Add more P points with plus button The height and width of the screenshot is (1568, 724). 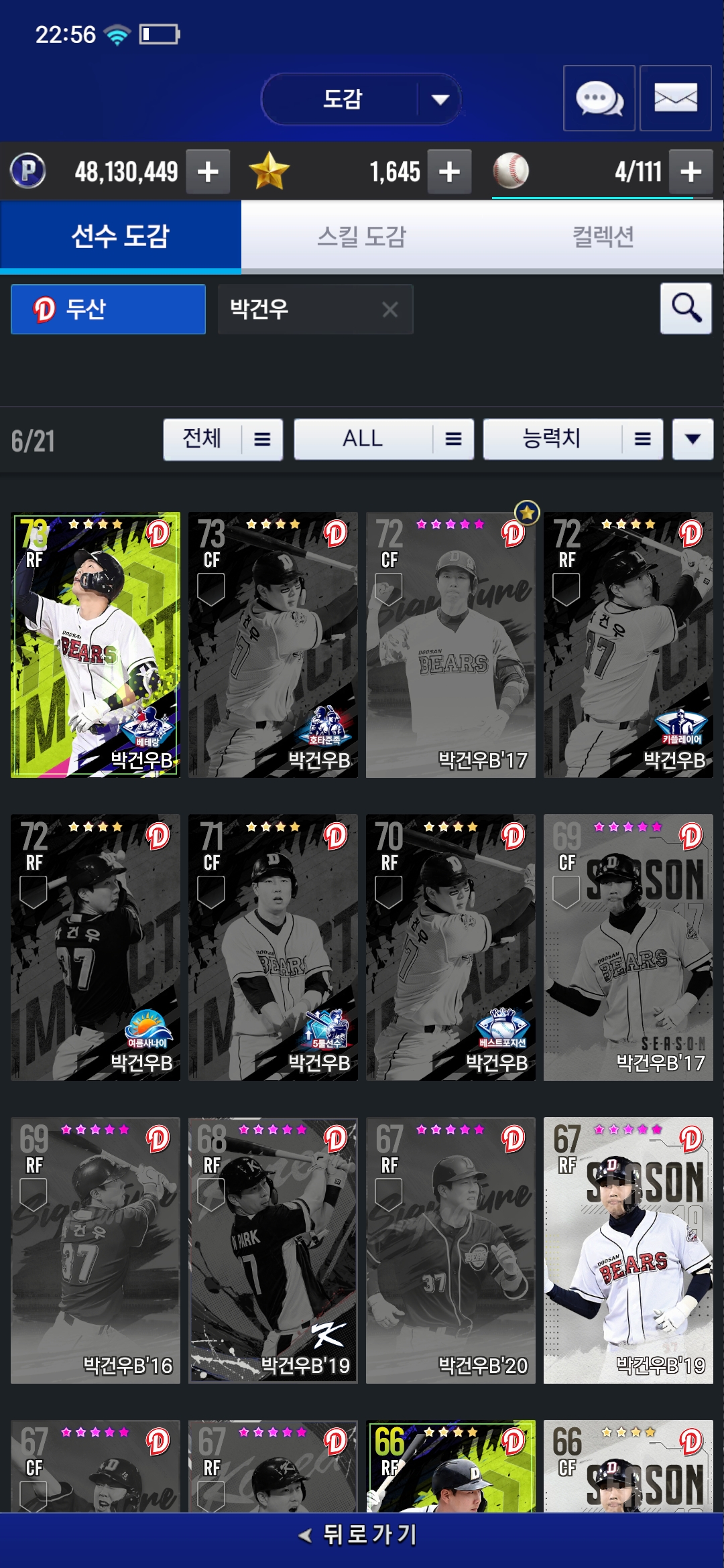208,172
